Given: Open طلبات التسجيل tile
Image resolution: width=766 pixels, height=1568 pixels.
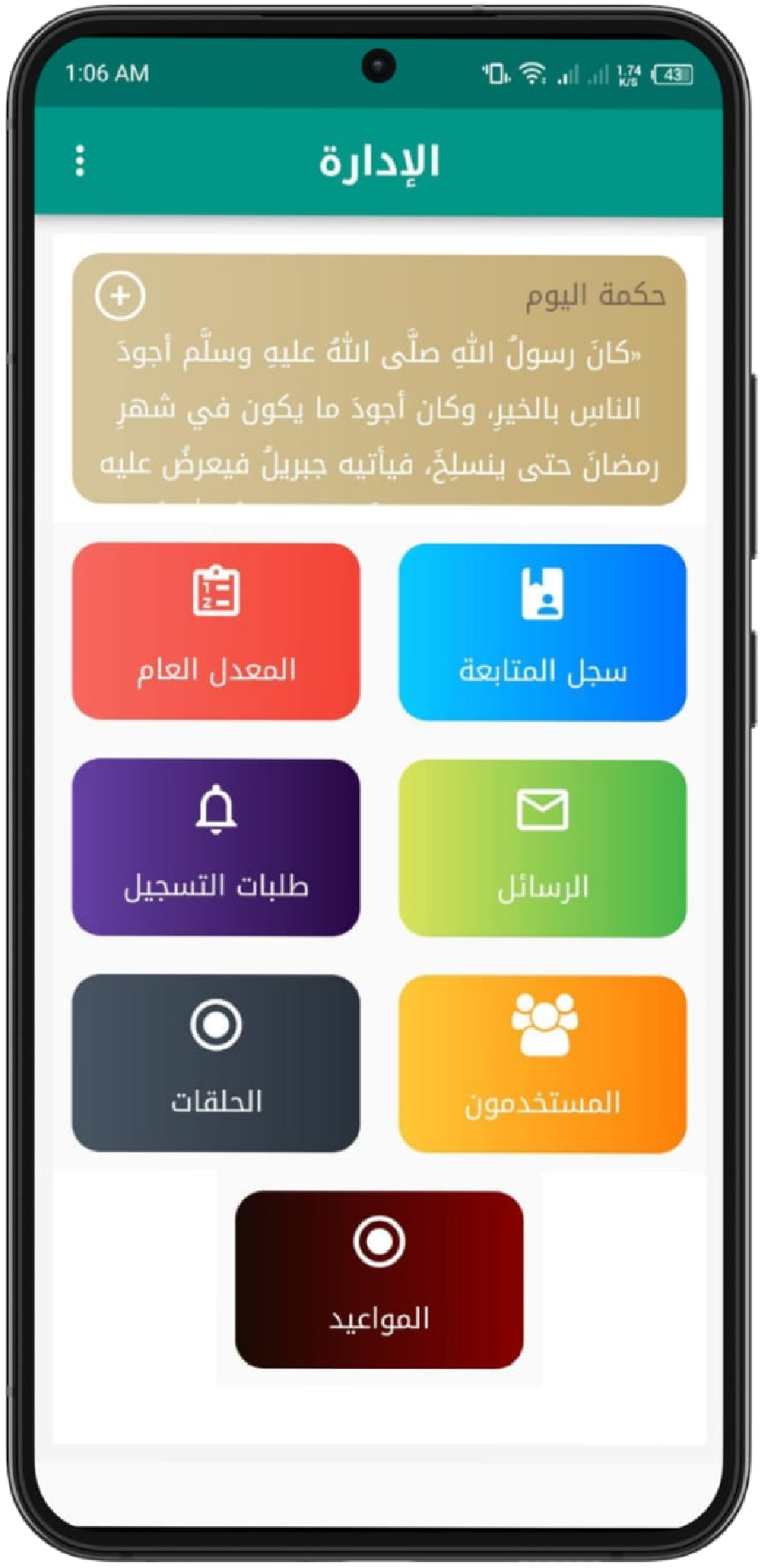Looking at the screenshot, I should (x=216, y=848).
